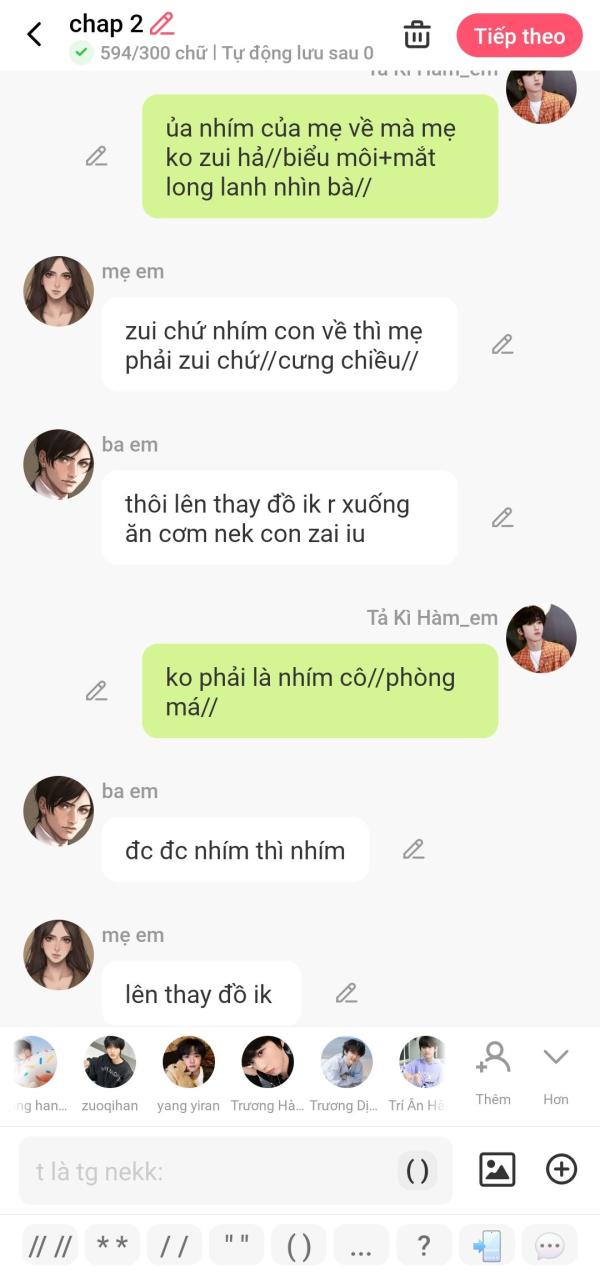Insert the question mark shortcut
Image resolution: width=600 pixels, height=1278 pixels.
(x=424, y=1245)
